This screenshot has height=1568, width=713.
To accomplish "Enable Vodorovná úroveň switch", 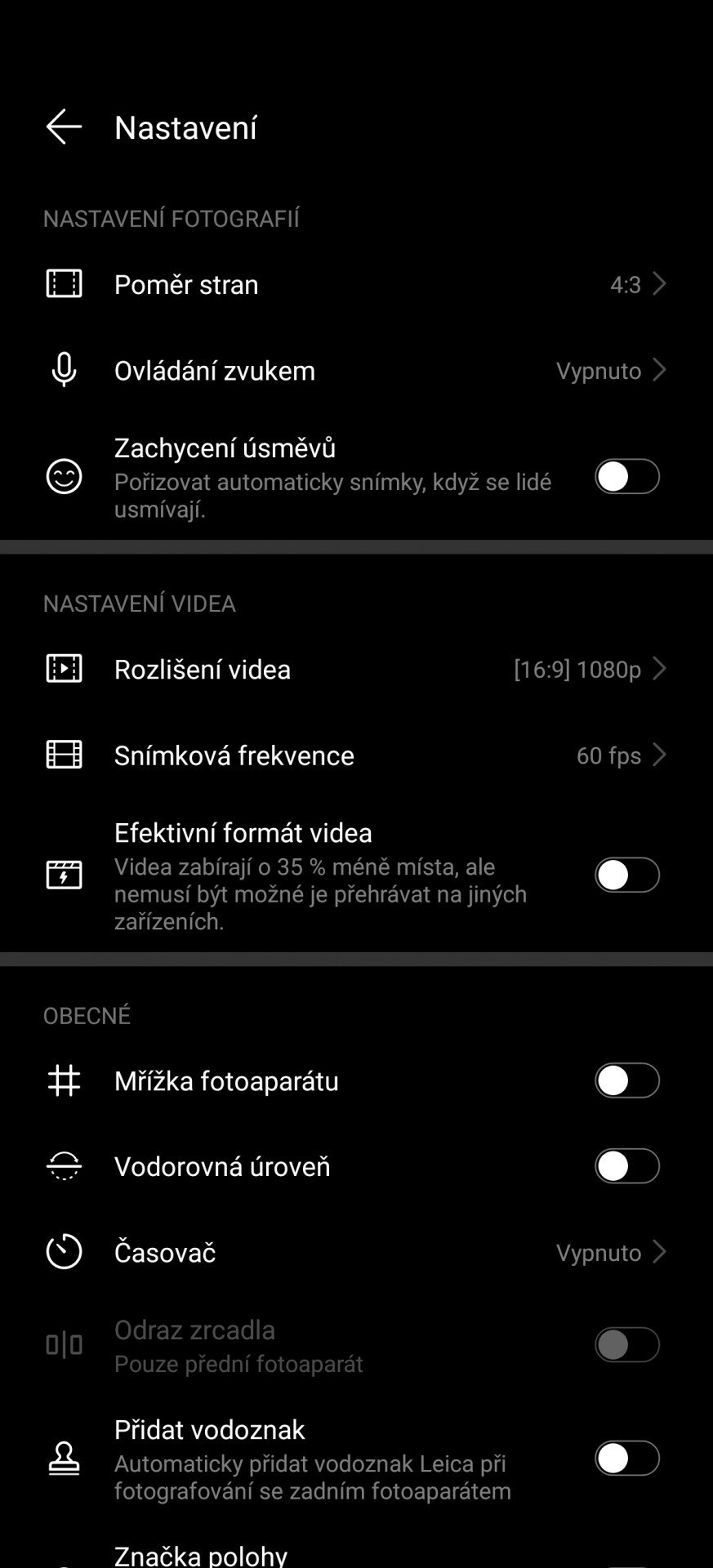I will (x=626, y=1166).
